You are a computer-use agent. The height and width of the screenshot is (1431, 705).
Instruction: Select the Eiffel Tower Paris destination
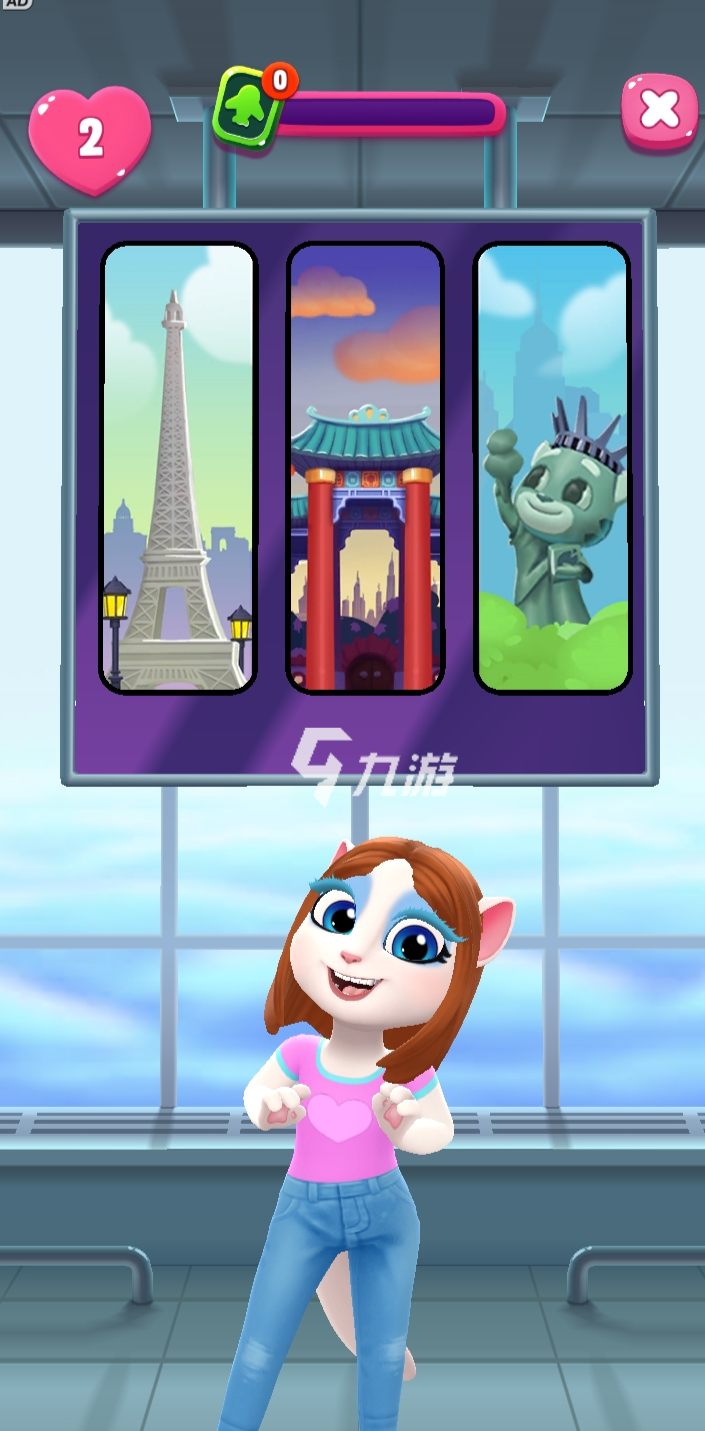(178, 467)
